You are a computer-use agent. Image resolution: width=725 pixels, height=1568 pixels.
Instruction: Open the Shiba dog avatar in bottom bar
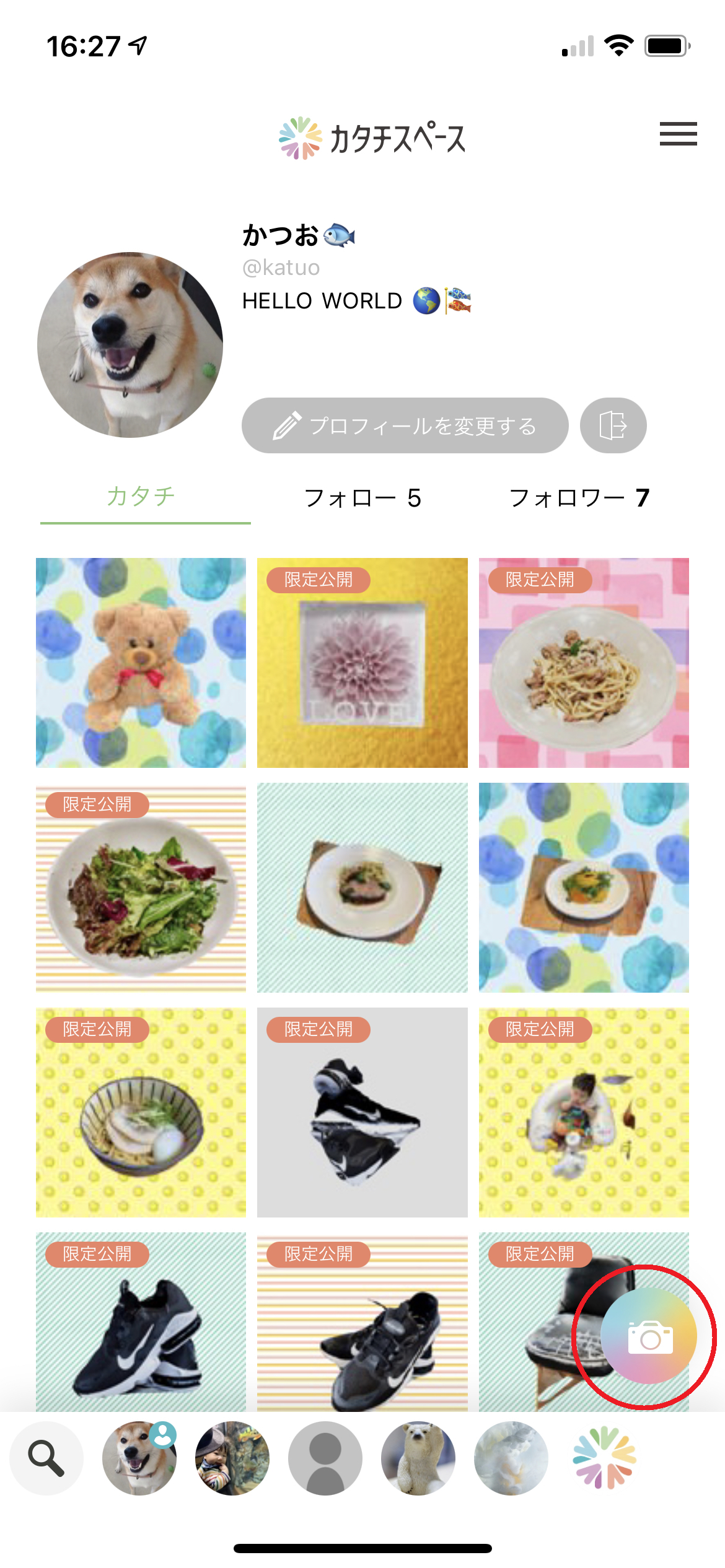coord(139,1458)
